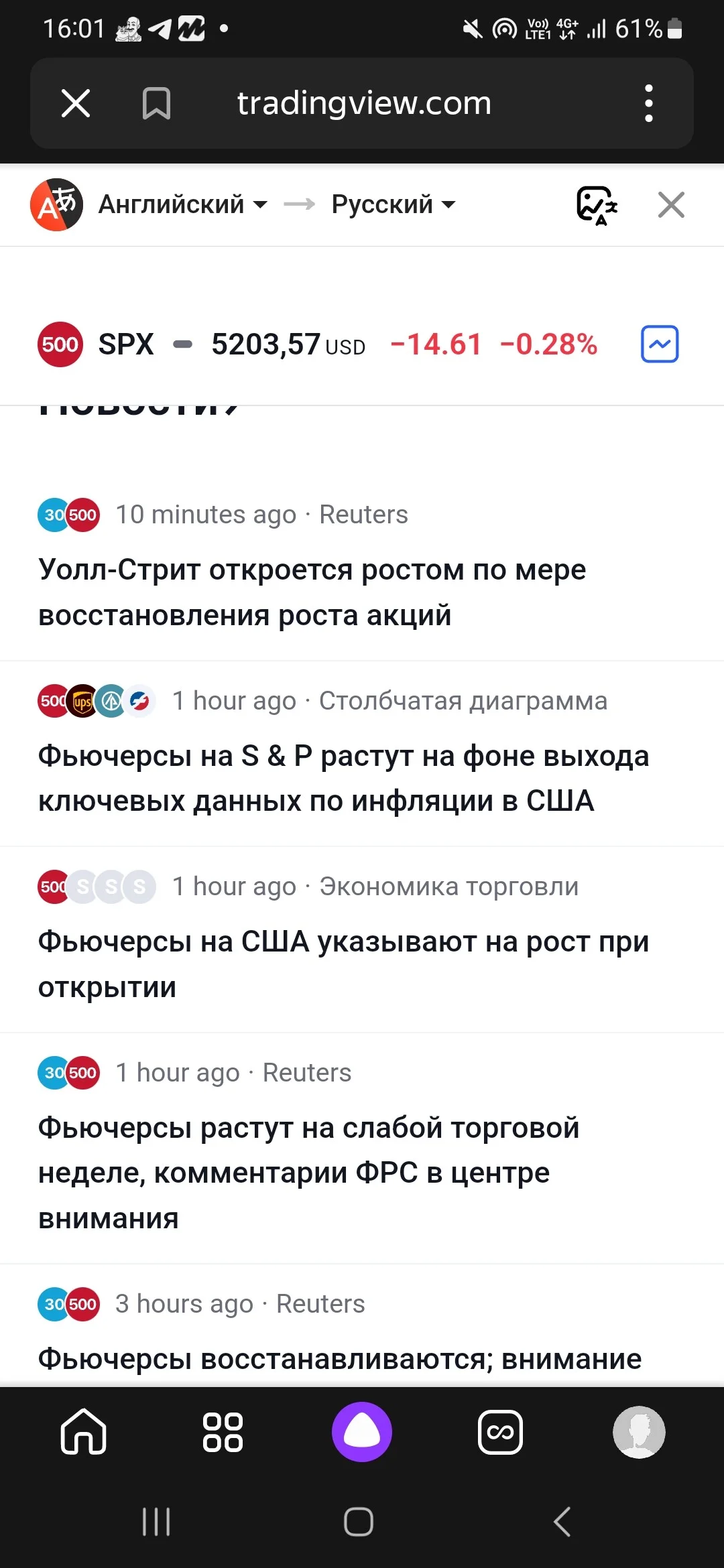Open article Фьючерсы на США указывают на рост
The height and width of the screenshot is (1568, 724).
pyautogui.click(x=343, y=964)
